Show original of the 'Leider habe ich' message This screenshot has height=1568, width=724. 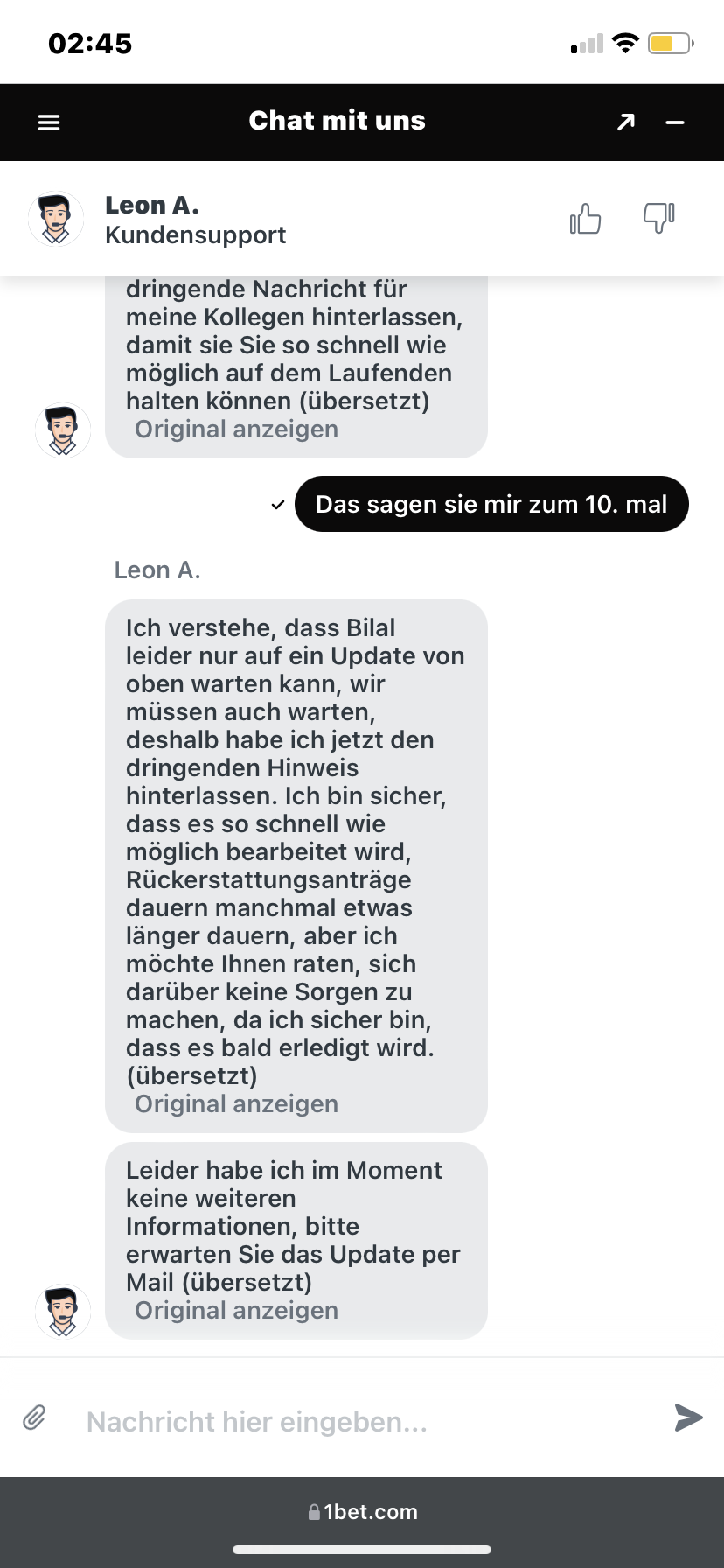tap(236, 1311)
